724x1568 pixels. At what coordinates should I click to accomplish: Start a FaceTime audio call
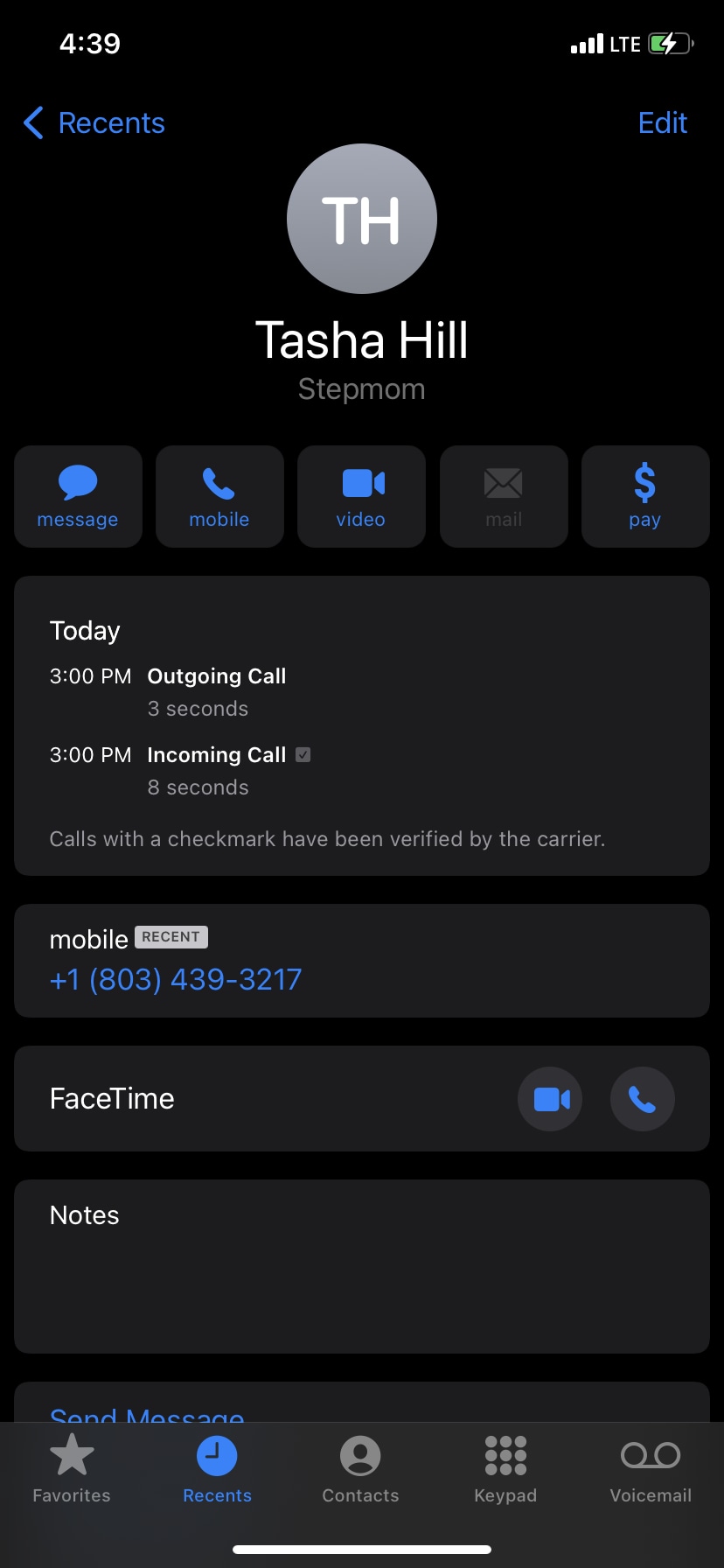pyautogui.click(x=643, y=1099)
